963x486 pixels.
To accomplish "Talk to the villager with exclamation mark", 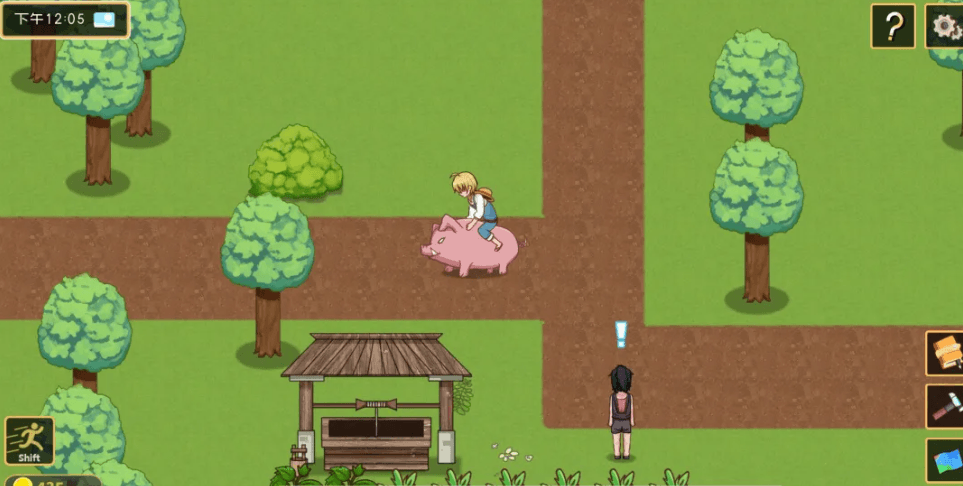I will [x=621, y=410].
